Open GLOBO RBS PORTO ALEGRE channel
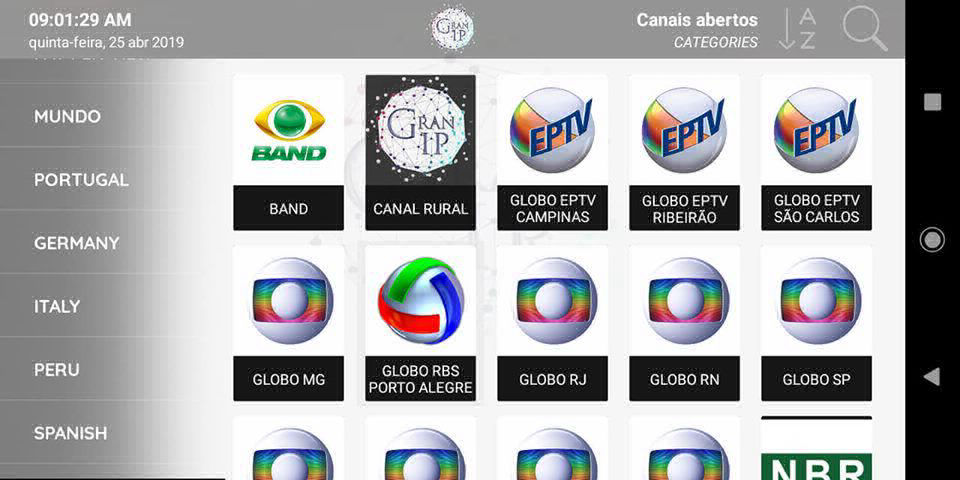 [420, 322]
